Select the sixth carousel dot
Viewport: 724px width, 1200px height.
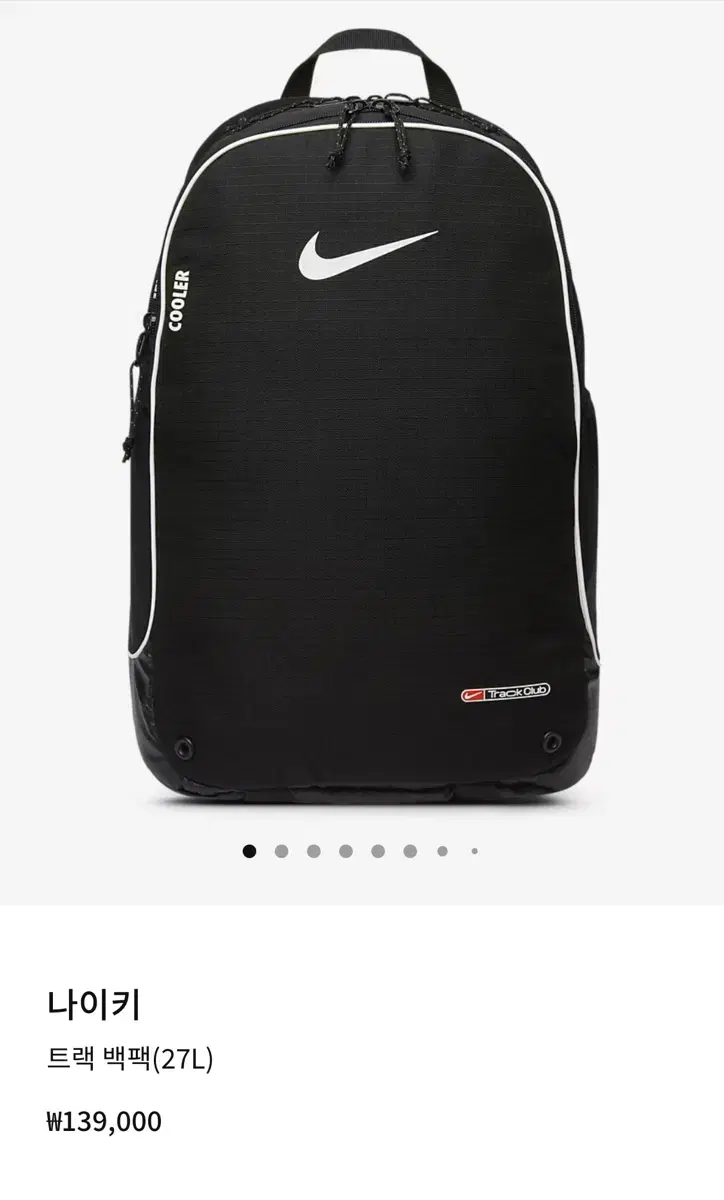[x=408, y=851]
